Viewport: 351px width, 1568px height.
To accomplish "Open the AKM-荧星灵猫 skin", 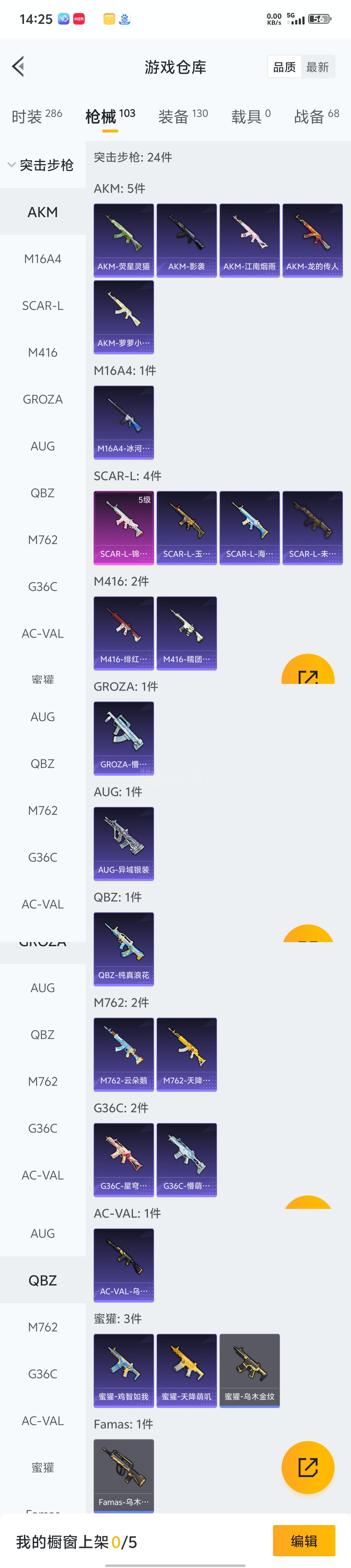I will pyautogui.click(x=123, y=240).
